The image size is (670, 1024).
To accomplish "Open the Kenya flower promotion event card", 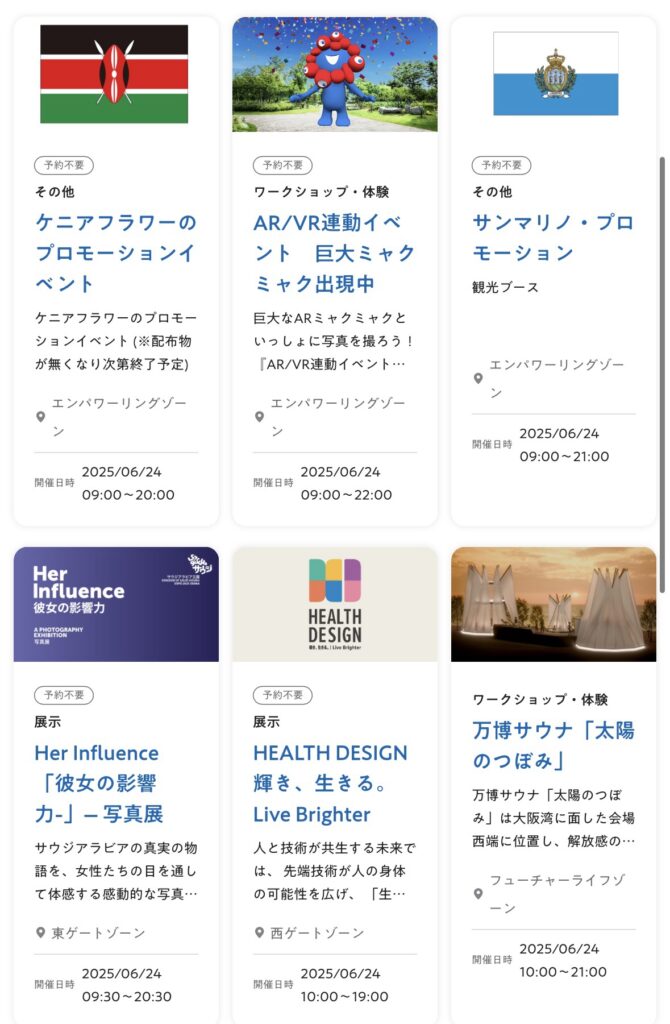I will click(x=116, y=253).
